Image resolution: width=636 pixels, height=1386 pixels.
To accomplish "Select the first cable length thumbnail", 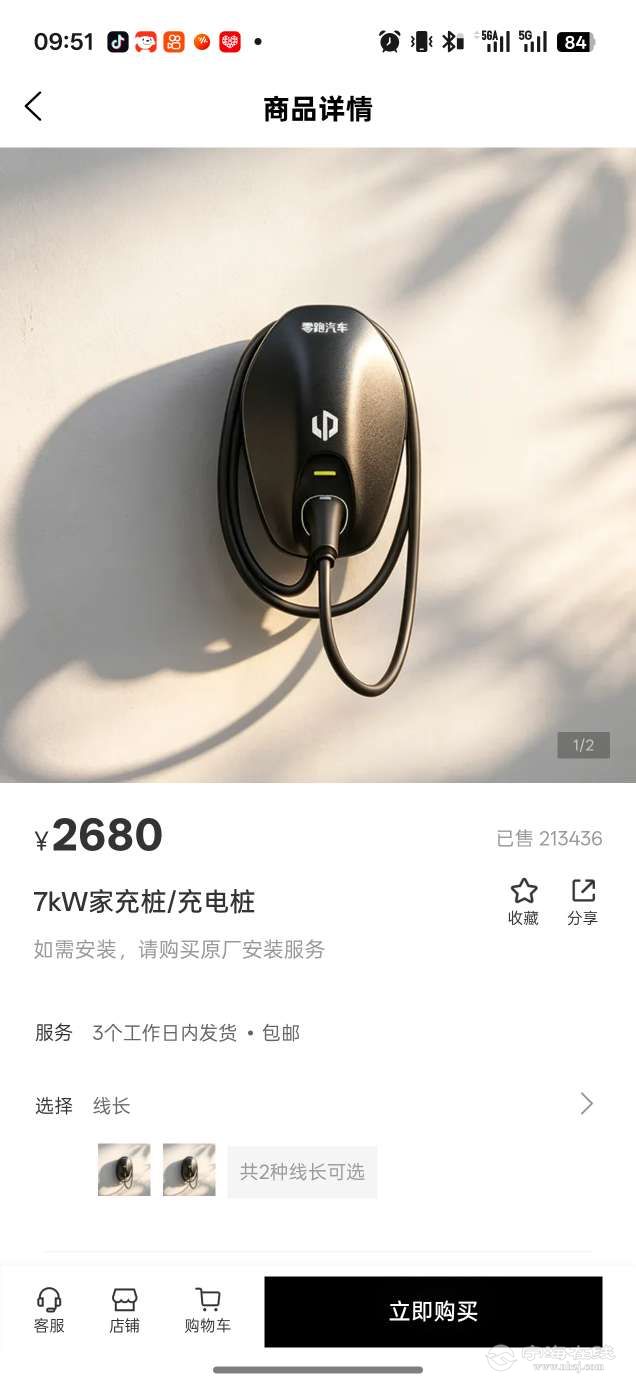I will pos(124,1170).
